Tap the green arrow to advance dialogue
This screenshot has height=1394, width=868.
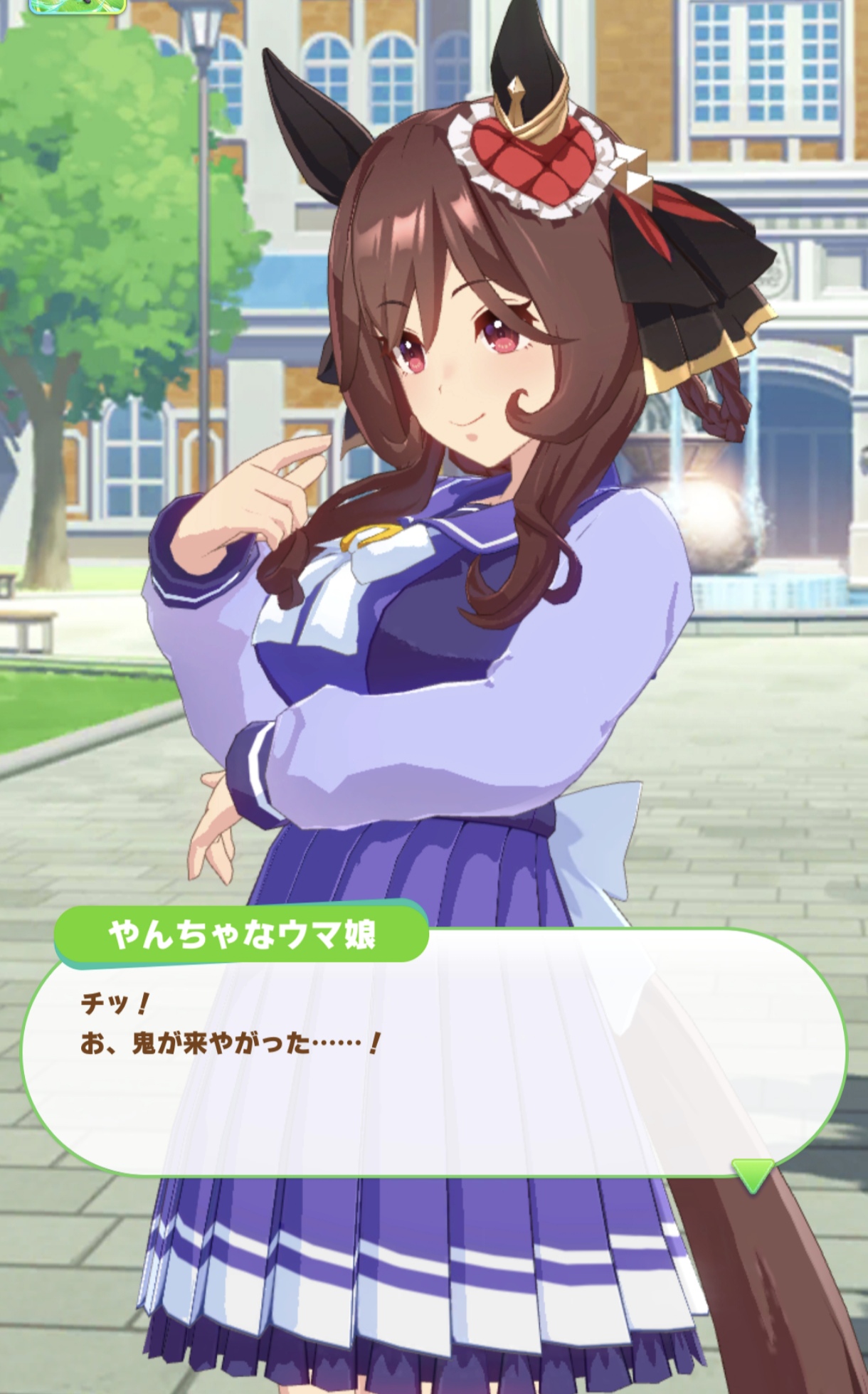coord(753,1175)
